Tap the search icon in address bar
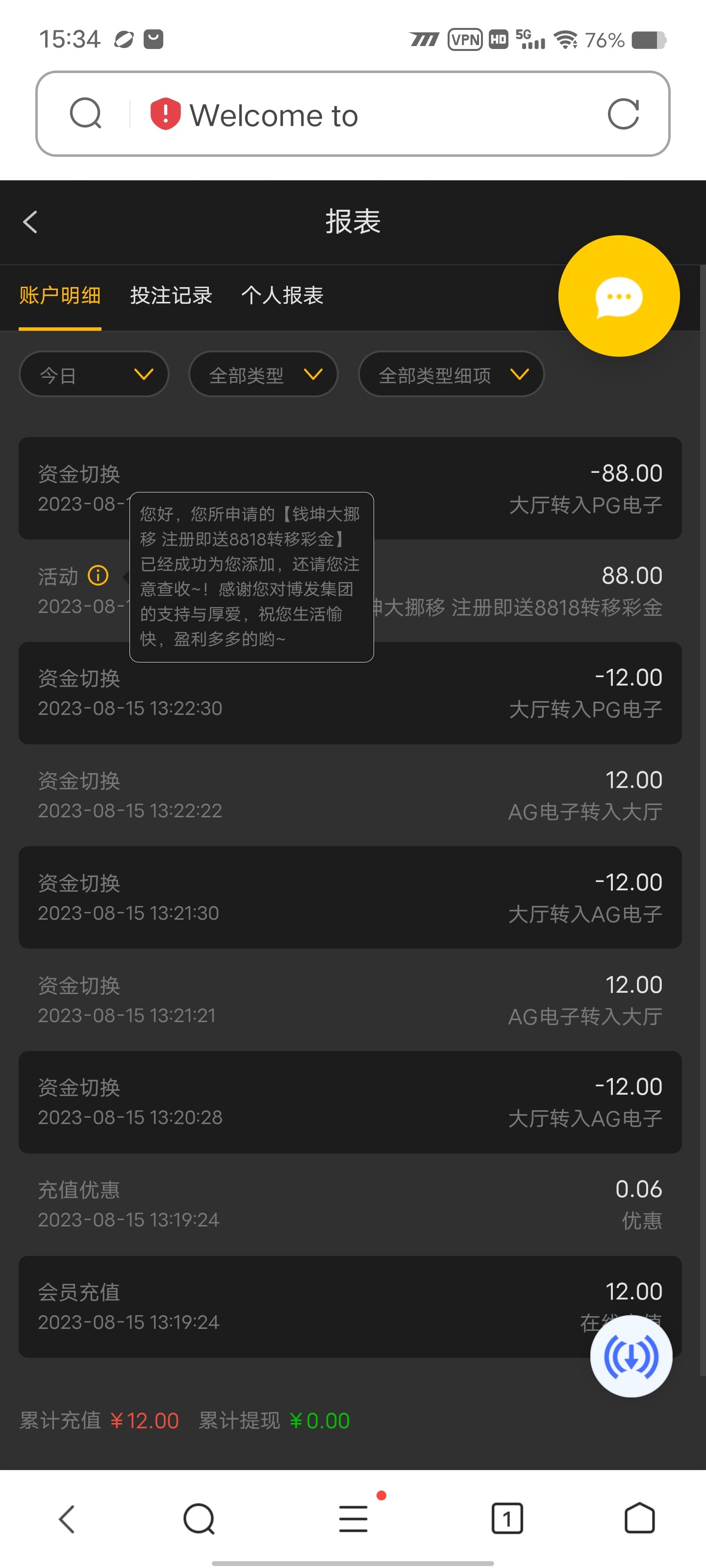The width and height of the screenshot is (706, 1568). pyautogui.click(x=85, y=114)
